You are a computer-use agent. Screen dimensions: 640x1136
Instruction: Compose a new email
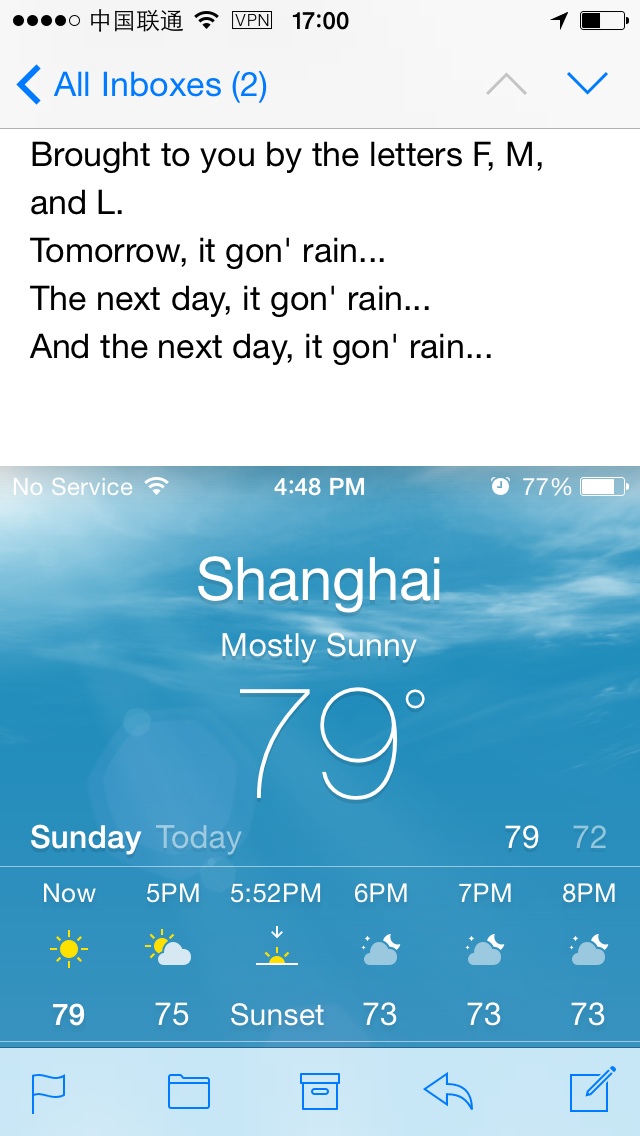(x=593, y=1089)
